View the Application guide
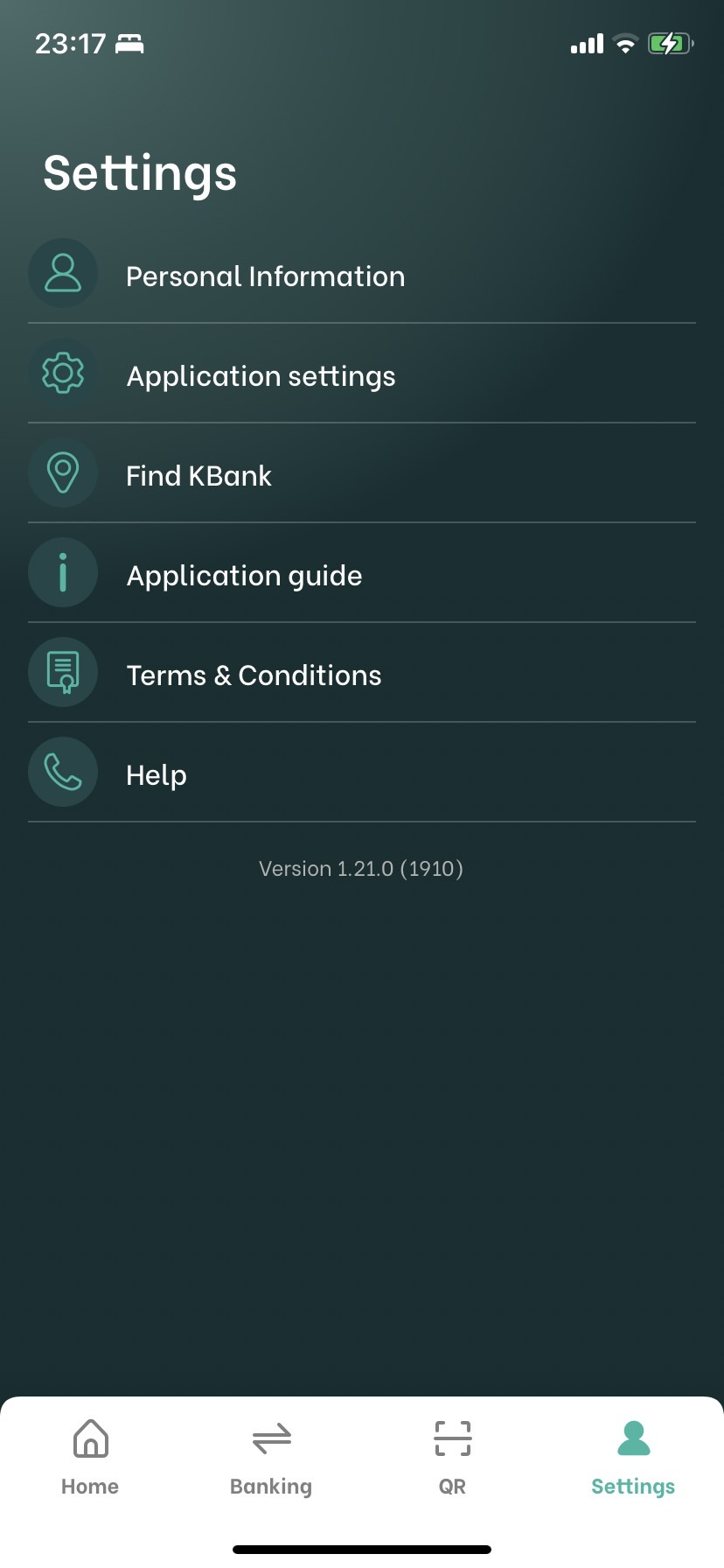Viewport: 724px width, 1568px height. click(x=244, y=576)
